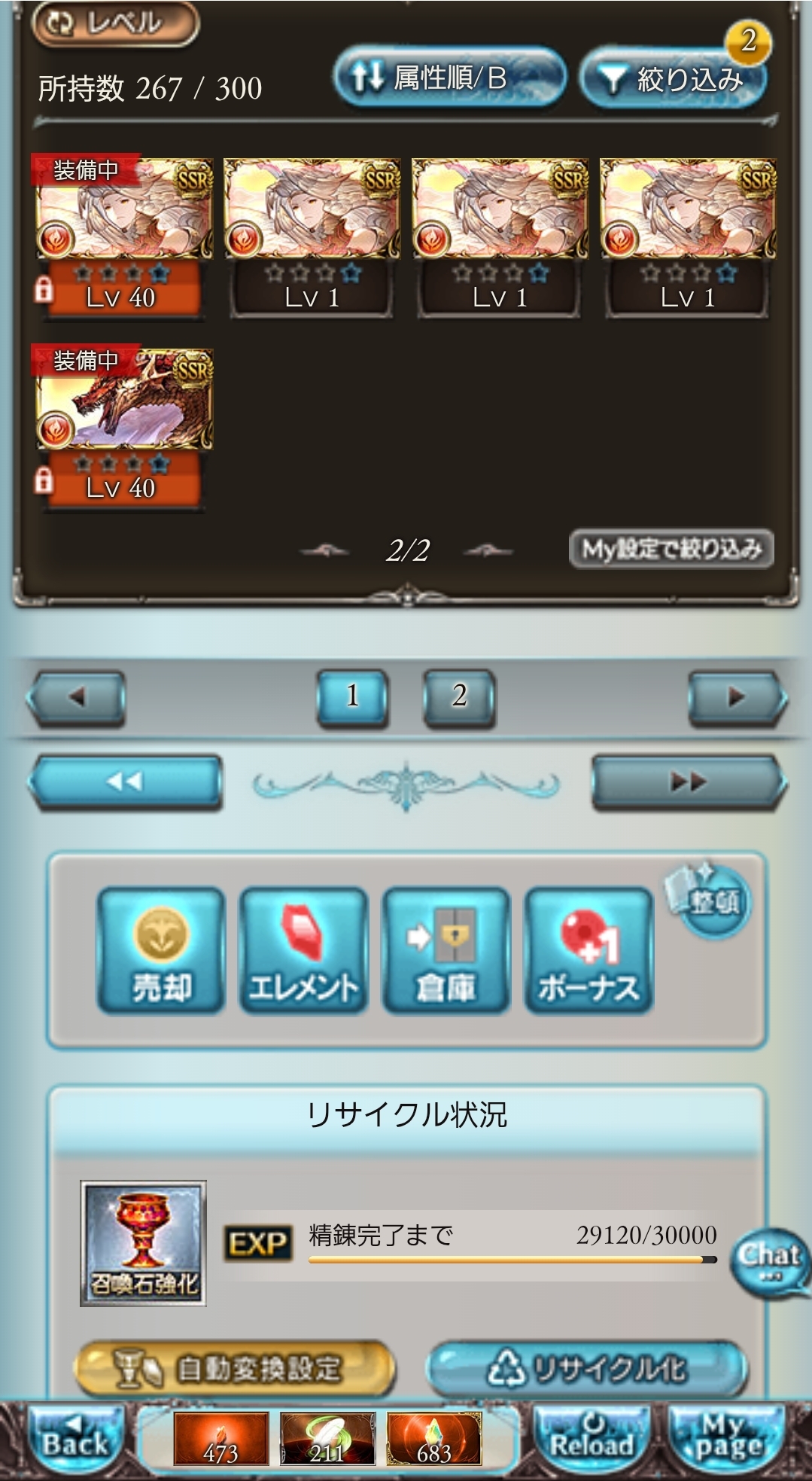This screenshot has height=1481, width=812.
Task: Tap My設定で絞り込み button
Action: (x=671, y=549)
